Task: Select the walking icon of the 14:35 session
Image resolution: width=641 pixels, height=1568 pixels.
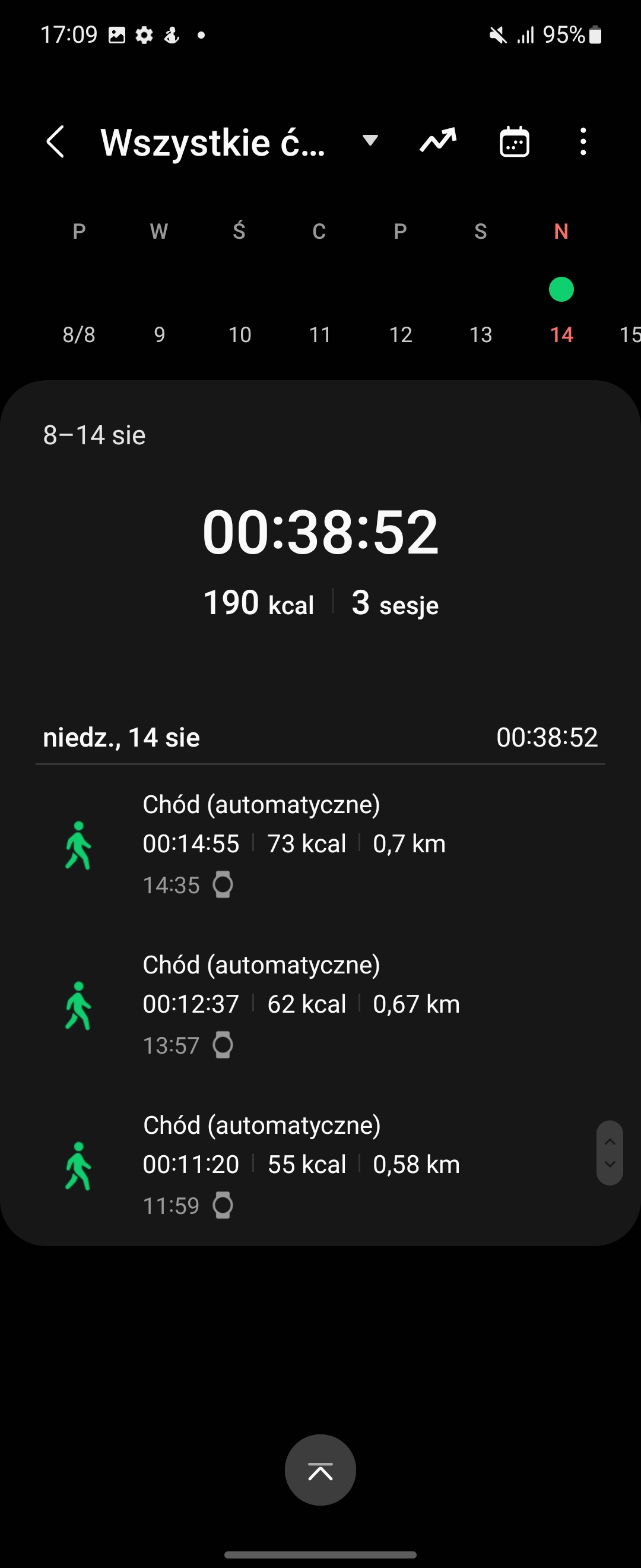Action: pos(79,846)
